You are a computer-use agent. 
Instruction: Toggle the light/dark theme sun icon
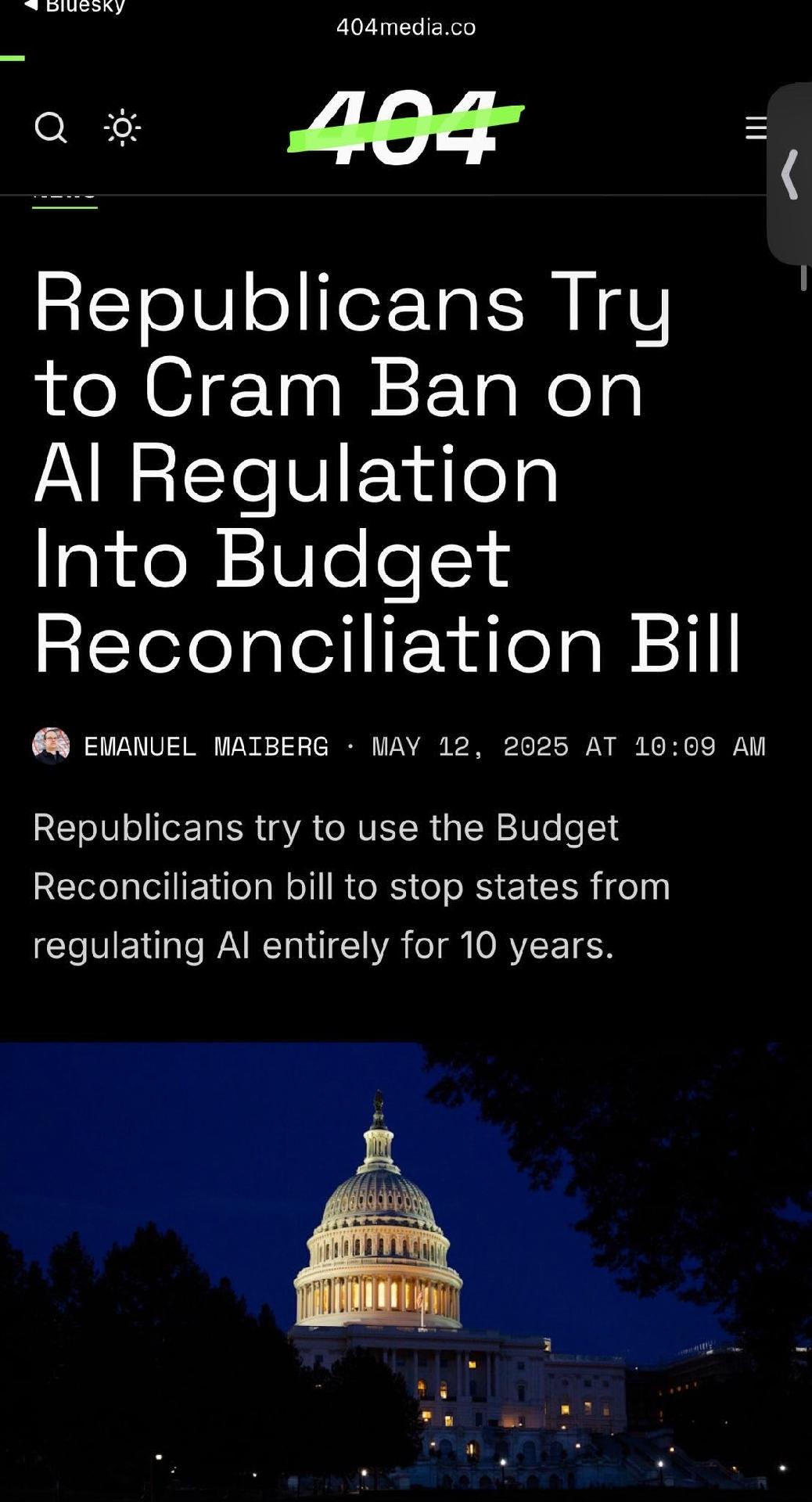123,128
